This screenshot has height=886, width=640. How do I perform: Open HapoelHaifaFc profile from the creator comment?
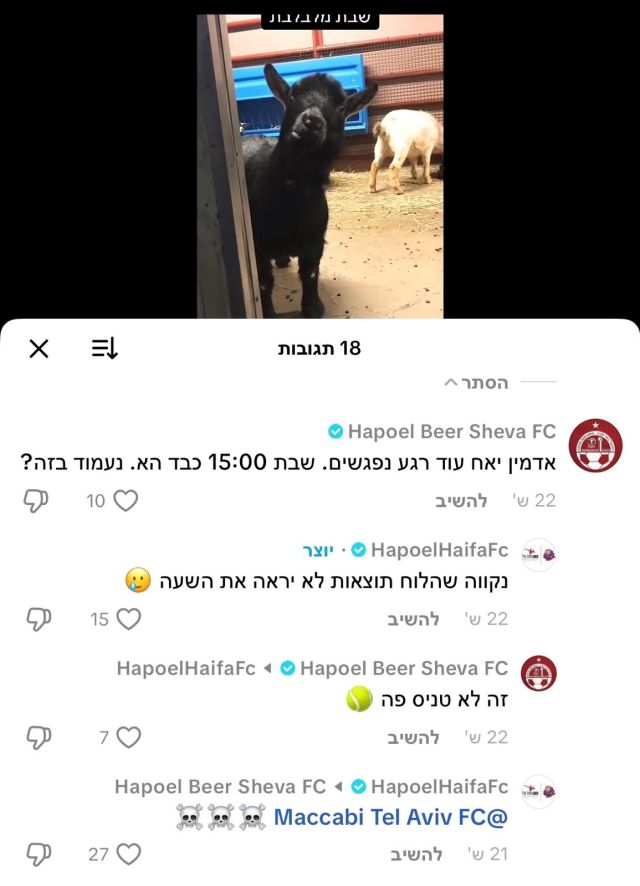click(539, 554)
